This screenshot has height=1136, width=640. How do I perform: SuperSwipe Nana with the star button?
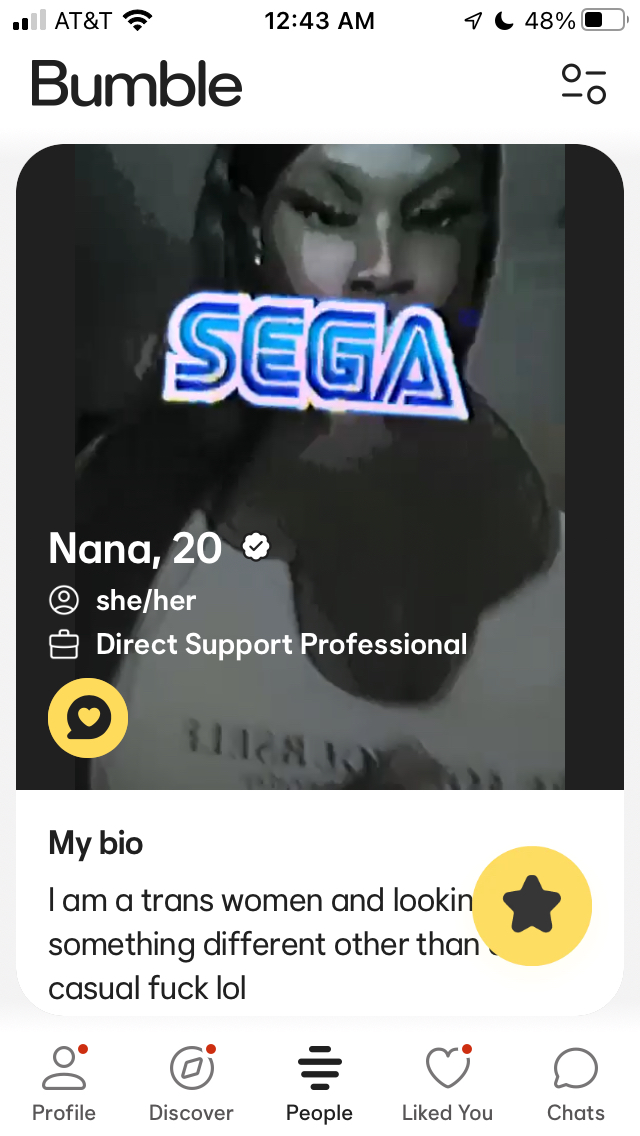click(x=532, y=905)
